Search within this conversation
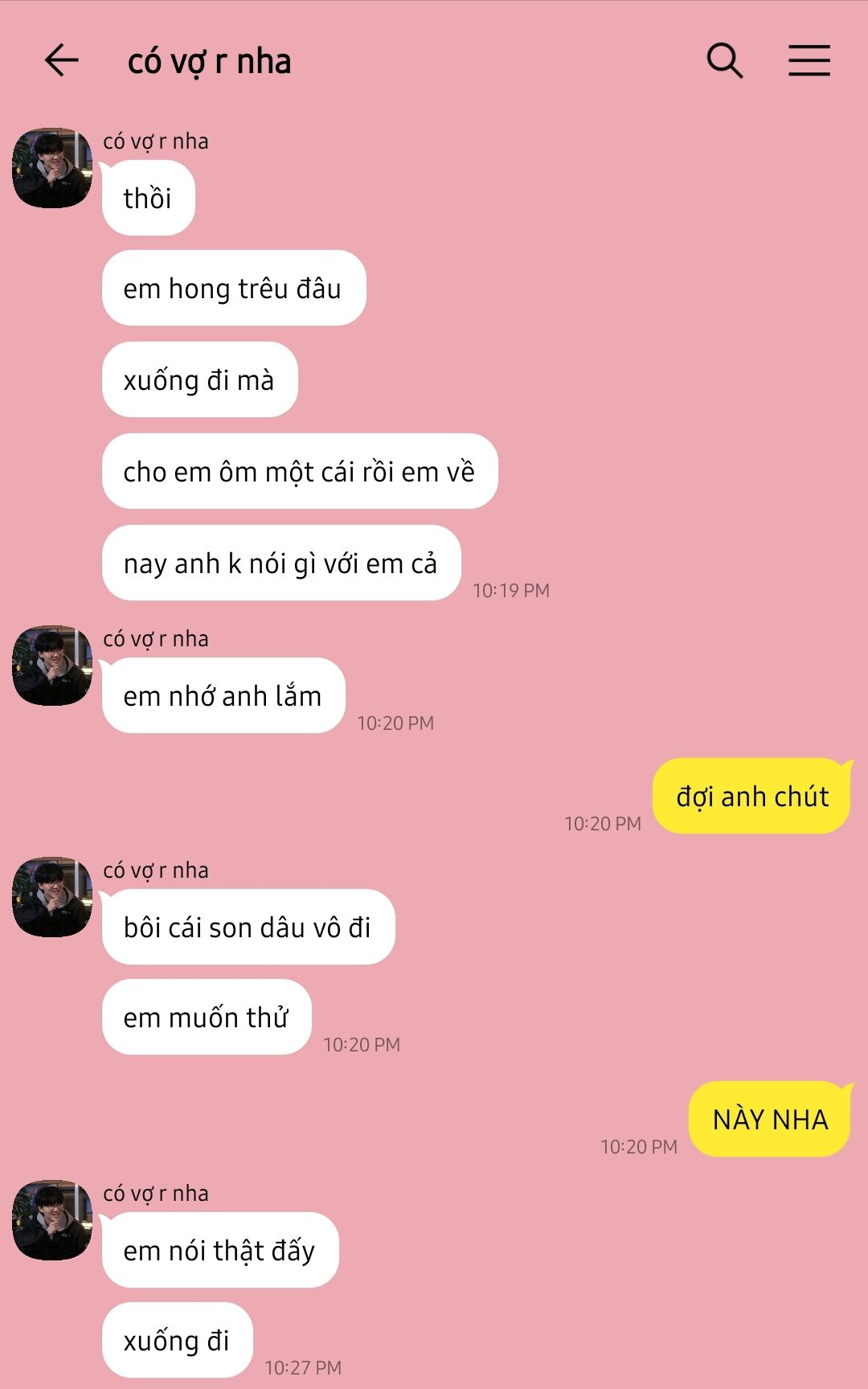This screenshot has width=868, height=1389. pos(724,60)
